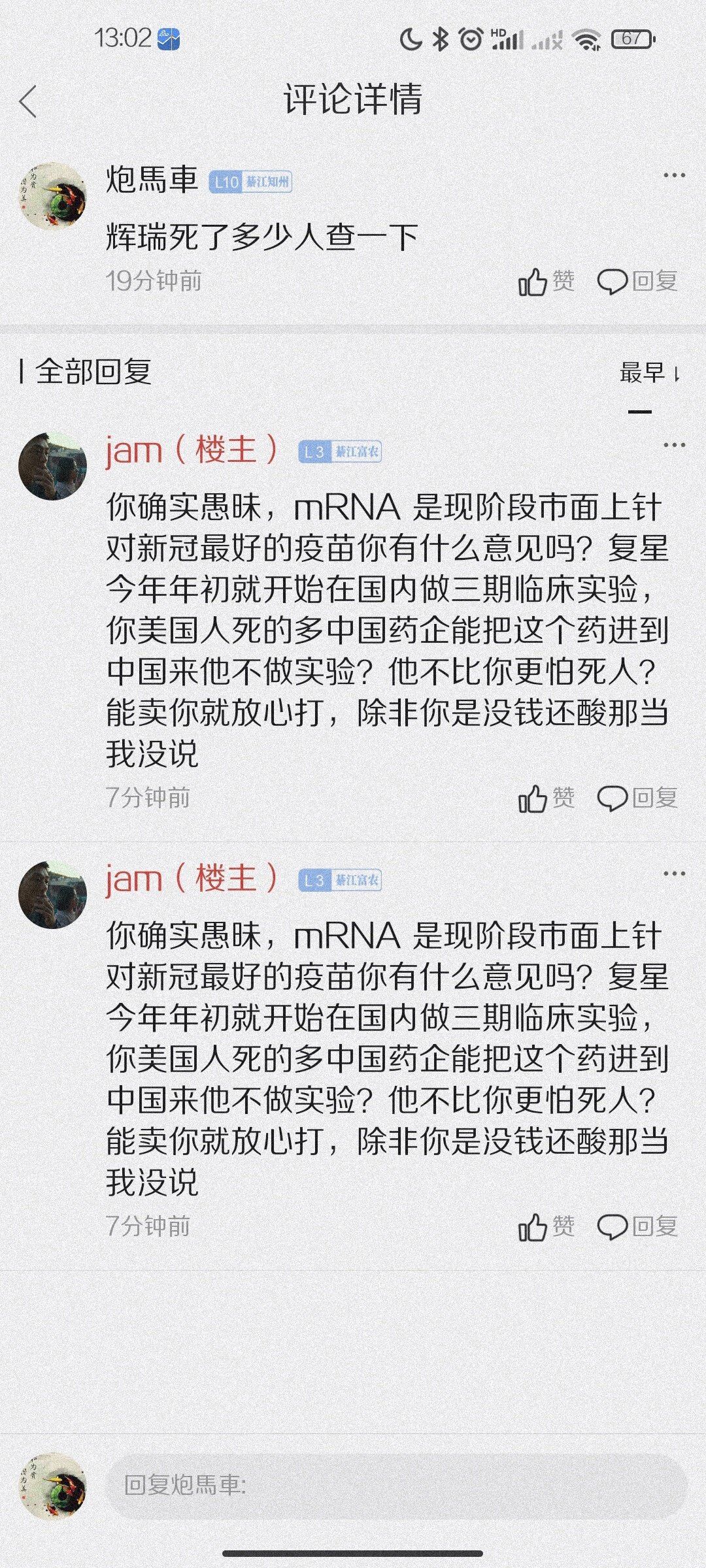Open overflow menu on second jam reply
The height and width of the screenshot is (1568, 706).
[x=674, y=874]
